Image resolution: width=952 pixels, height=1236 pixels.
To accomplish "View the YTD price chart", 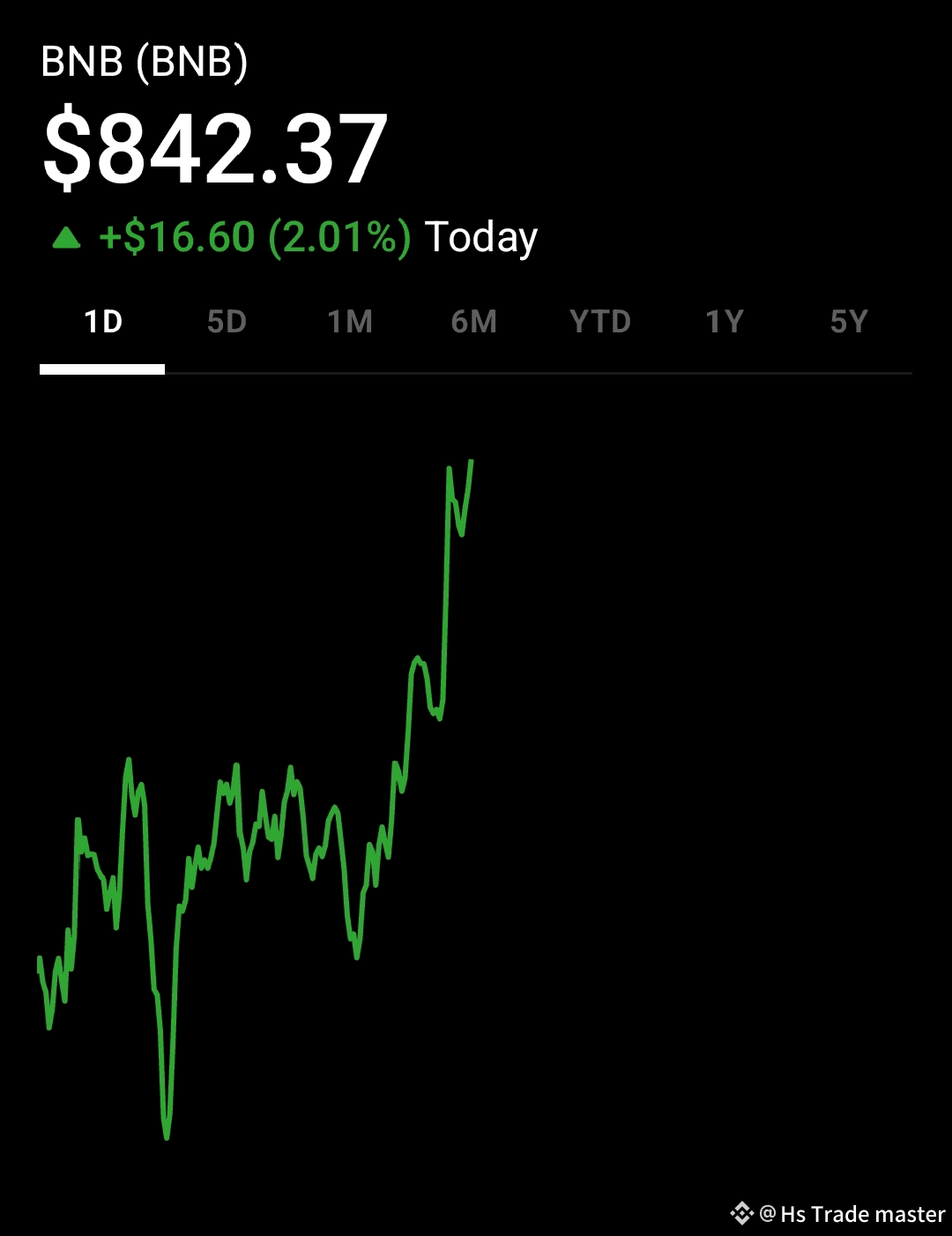I will tap(600, 323).
